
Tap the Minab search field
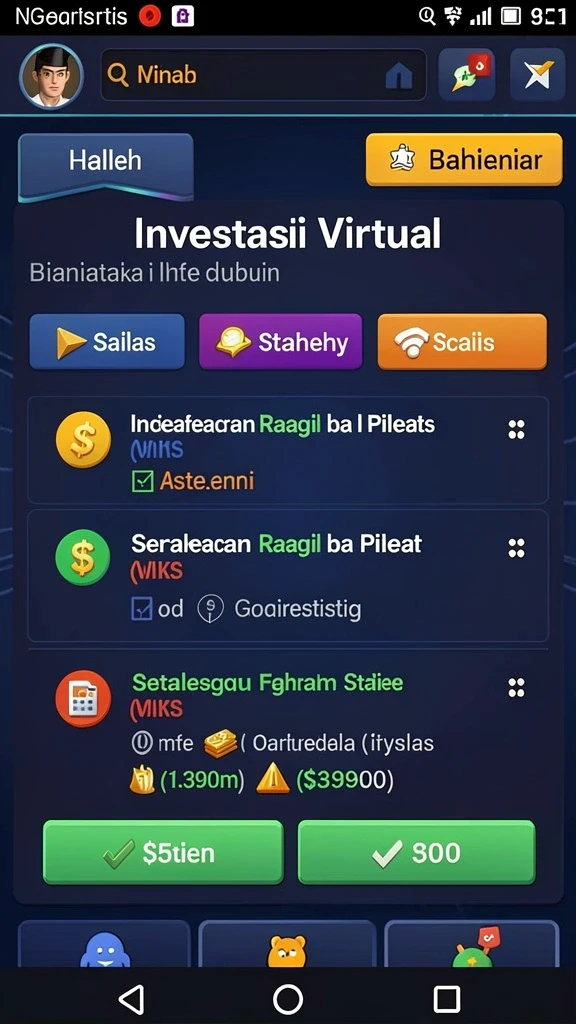(263, 75)
